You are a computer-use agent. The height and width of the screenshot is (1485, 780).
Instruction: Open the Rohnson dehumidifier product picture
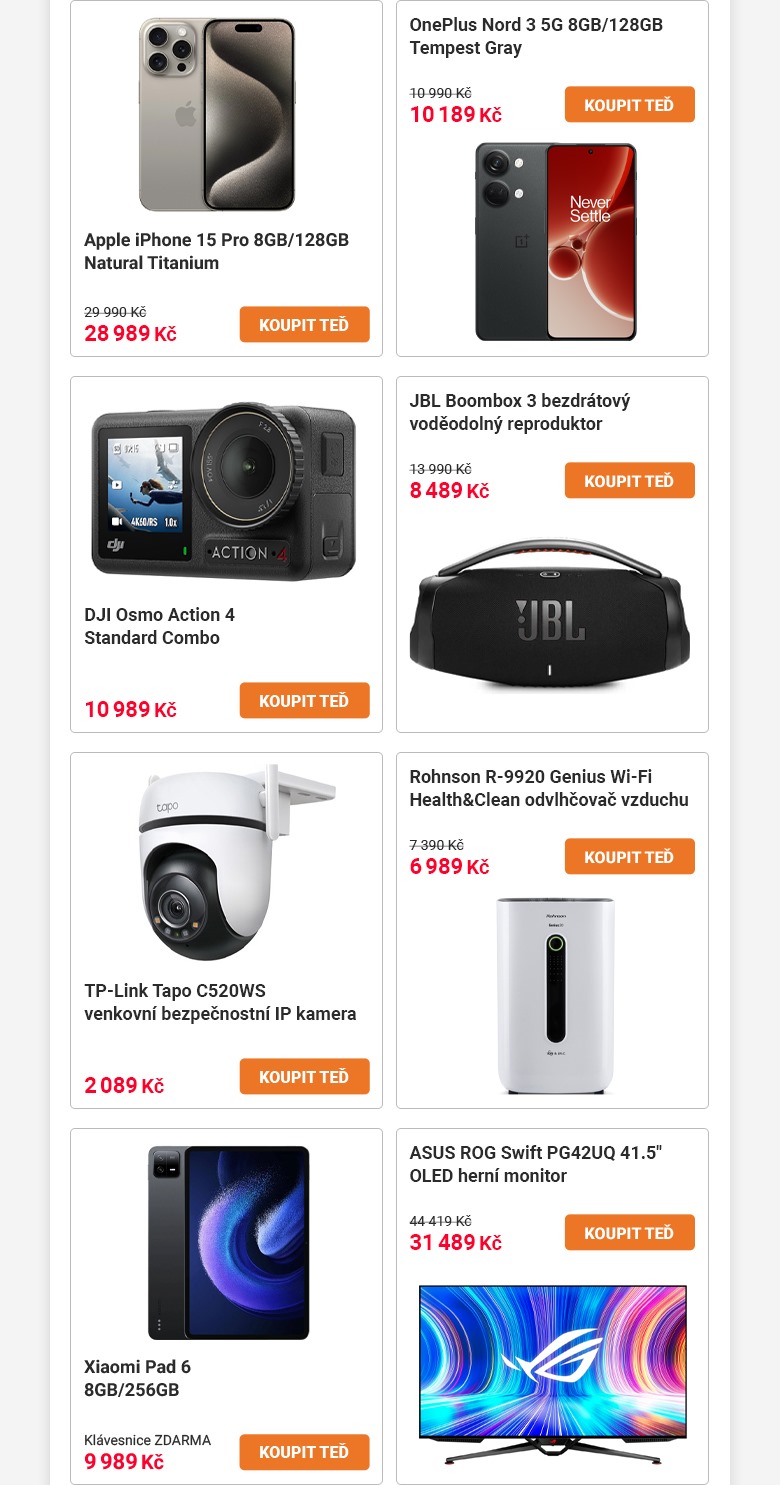click(x=555, y=995)
